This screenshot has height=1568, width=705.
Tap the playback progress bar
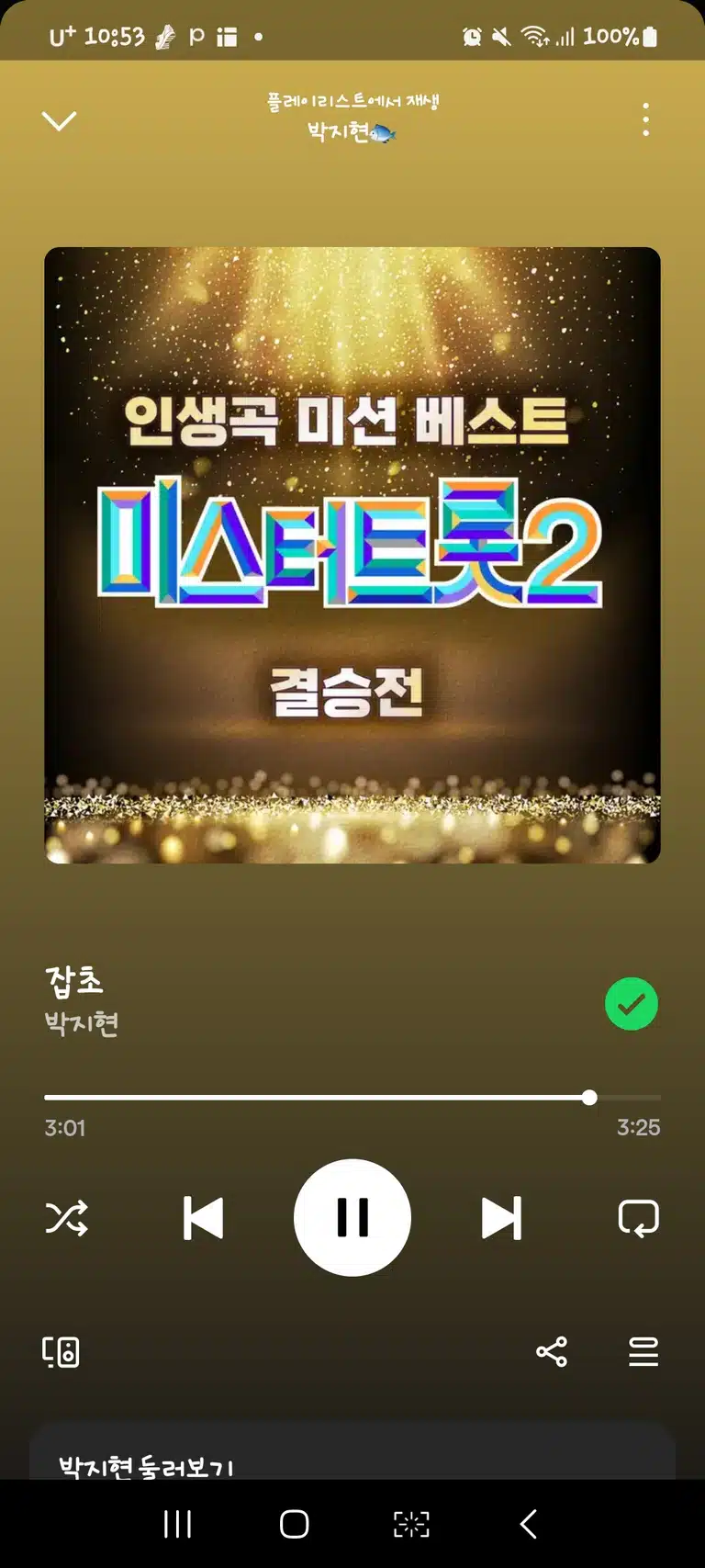point(352,1098)
